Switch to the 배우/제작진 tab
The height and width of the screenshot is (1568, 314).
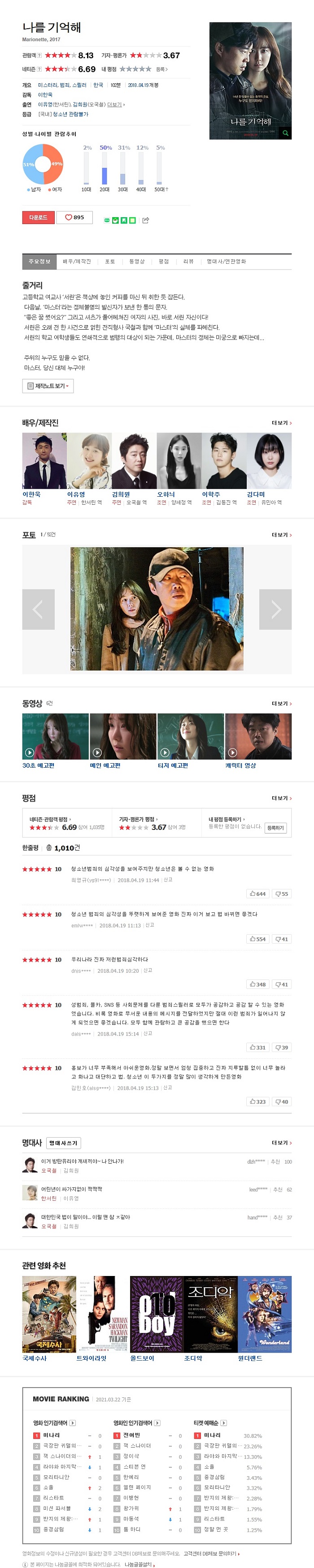click(76, 261)
